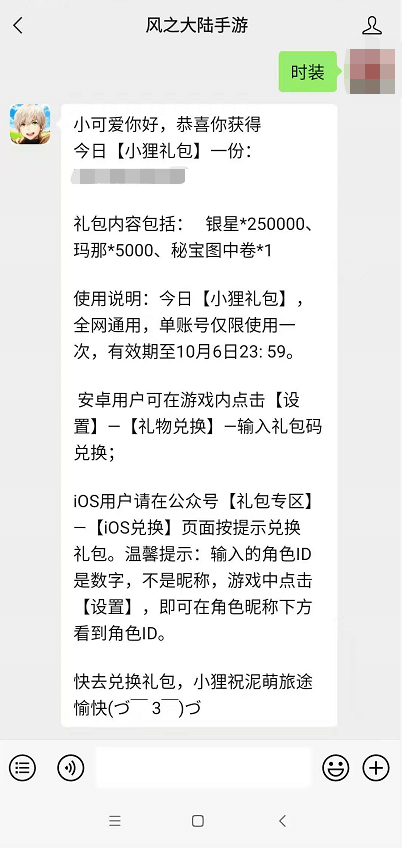Switch to the account menu list
Screen dimensions: 402x848
tap(23, 767)
